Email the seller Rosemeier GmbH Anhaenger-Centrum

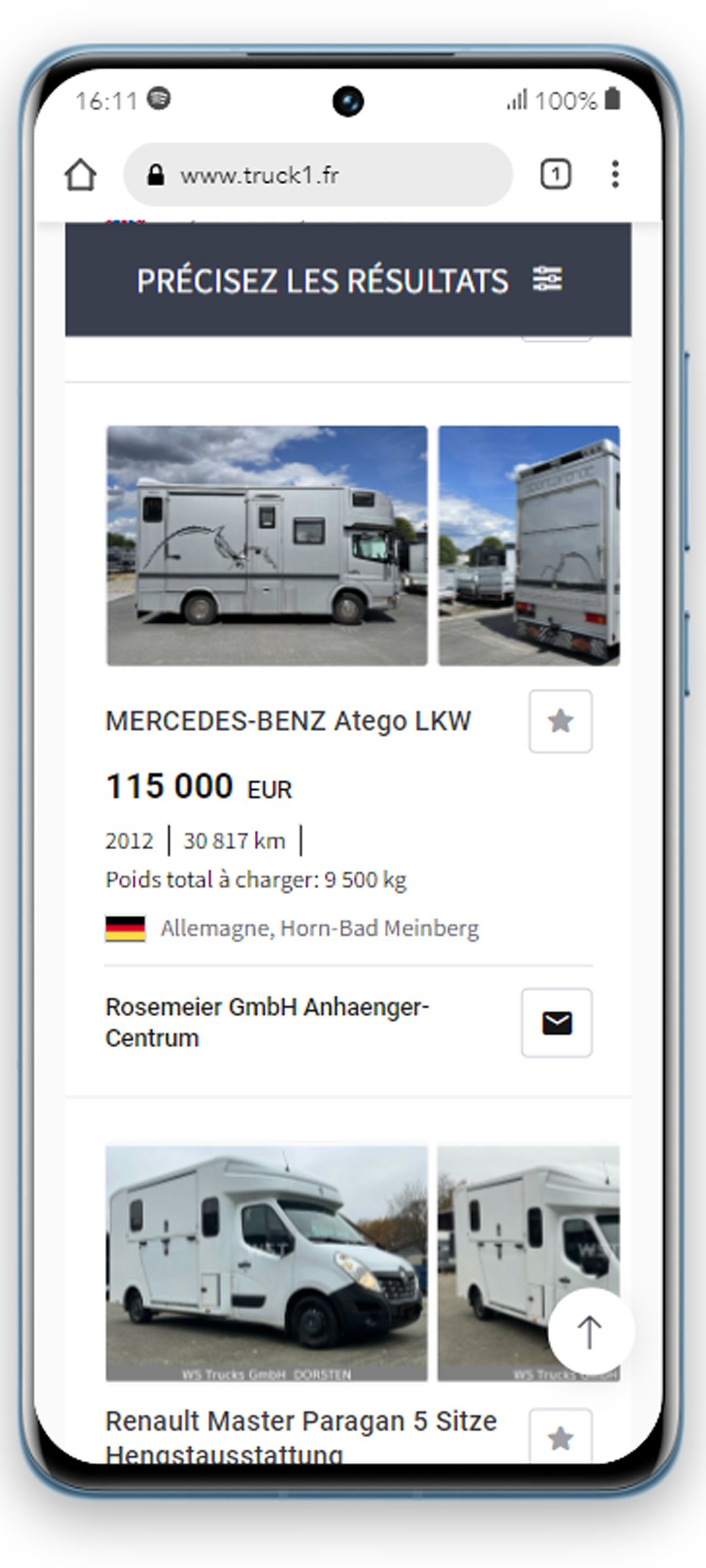click(x=556, y=1022)
